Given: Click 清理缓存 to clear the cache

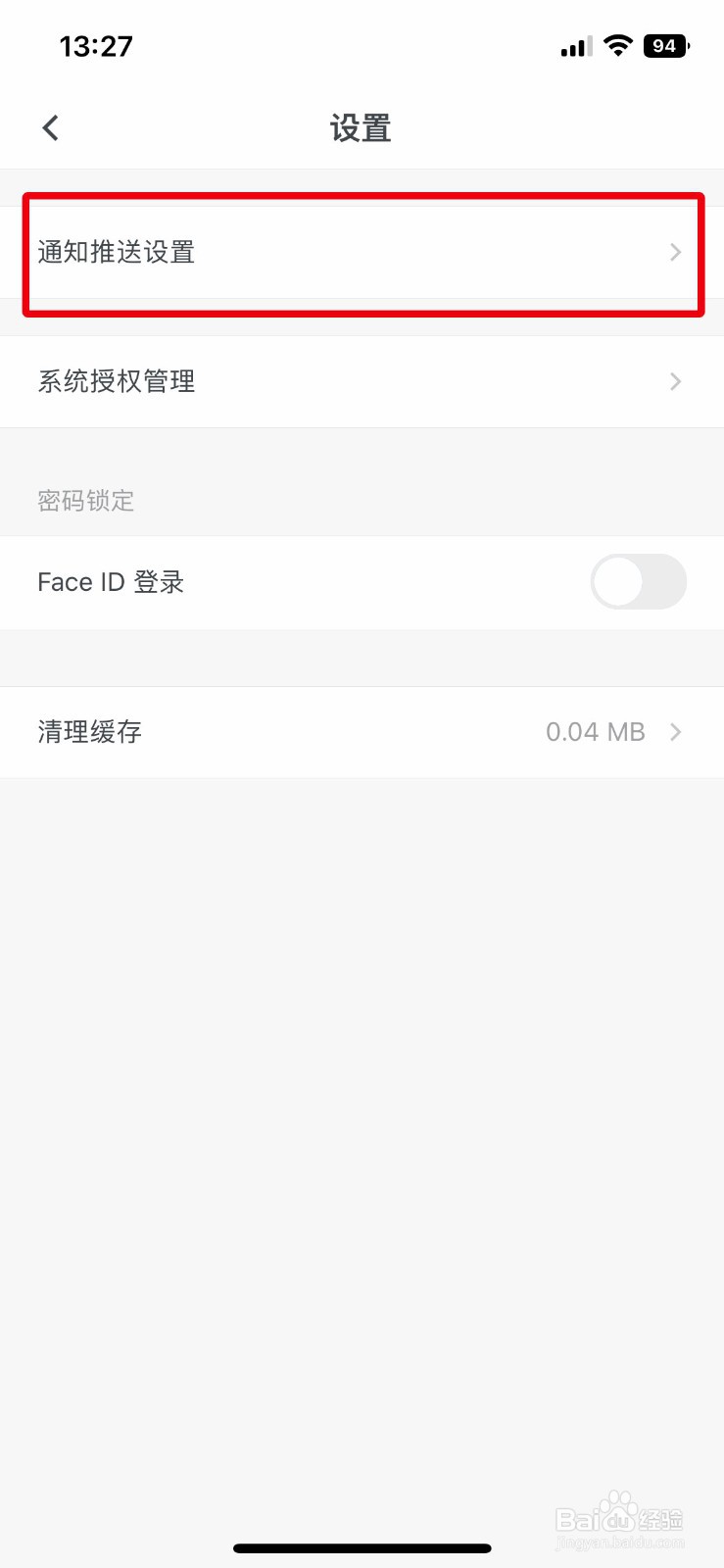Looking at the screenshot, I should (x=89, y=731).
